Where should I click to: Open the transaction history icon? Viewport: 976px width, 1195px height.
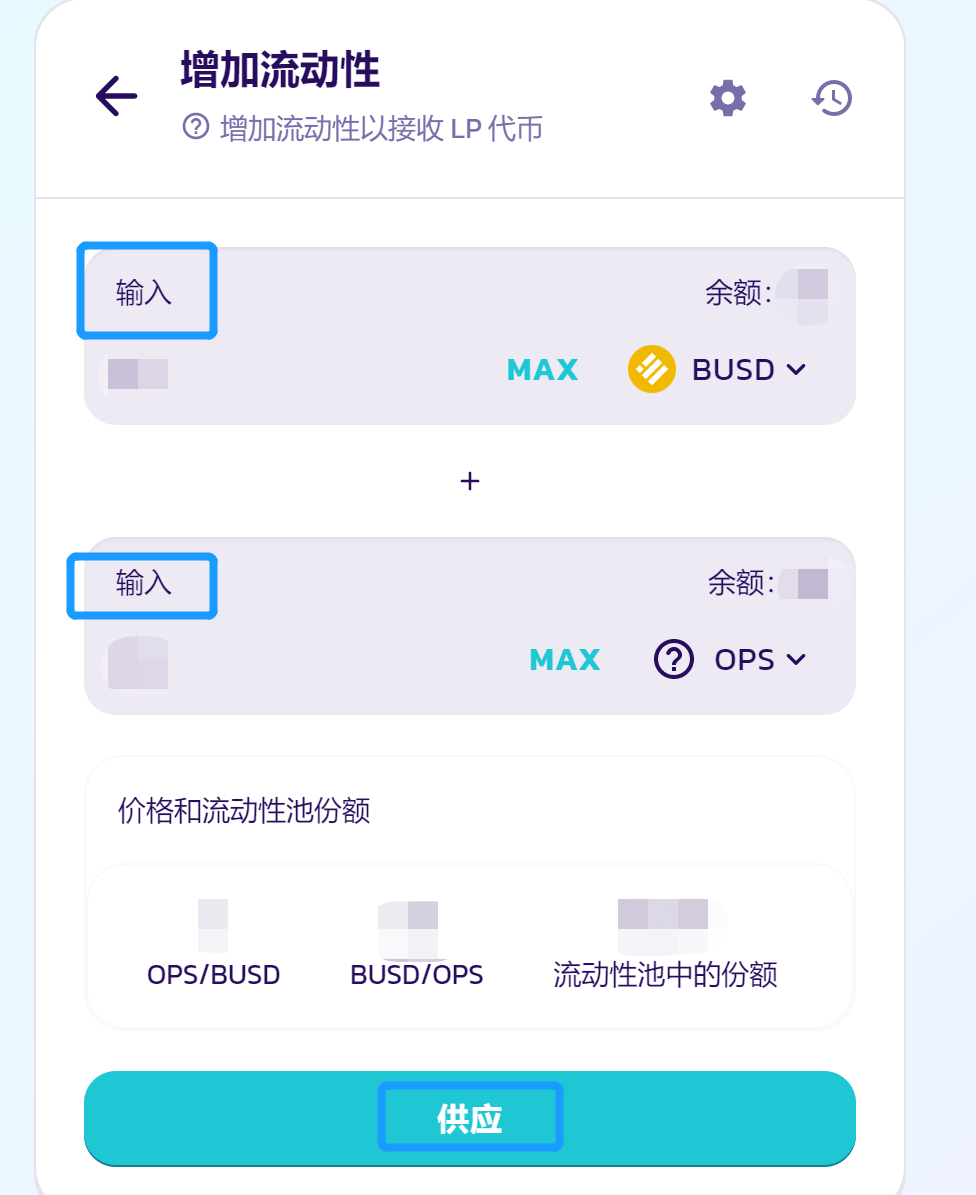832,98
